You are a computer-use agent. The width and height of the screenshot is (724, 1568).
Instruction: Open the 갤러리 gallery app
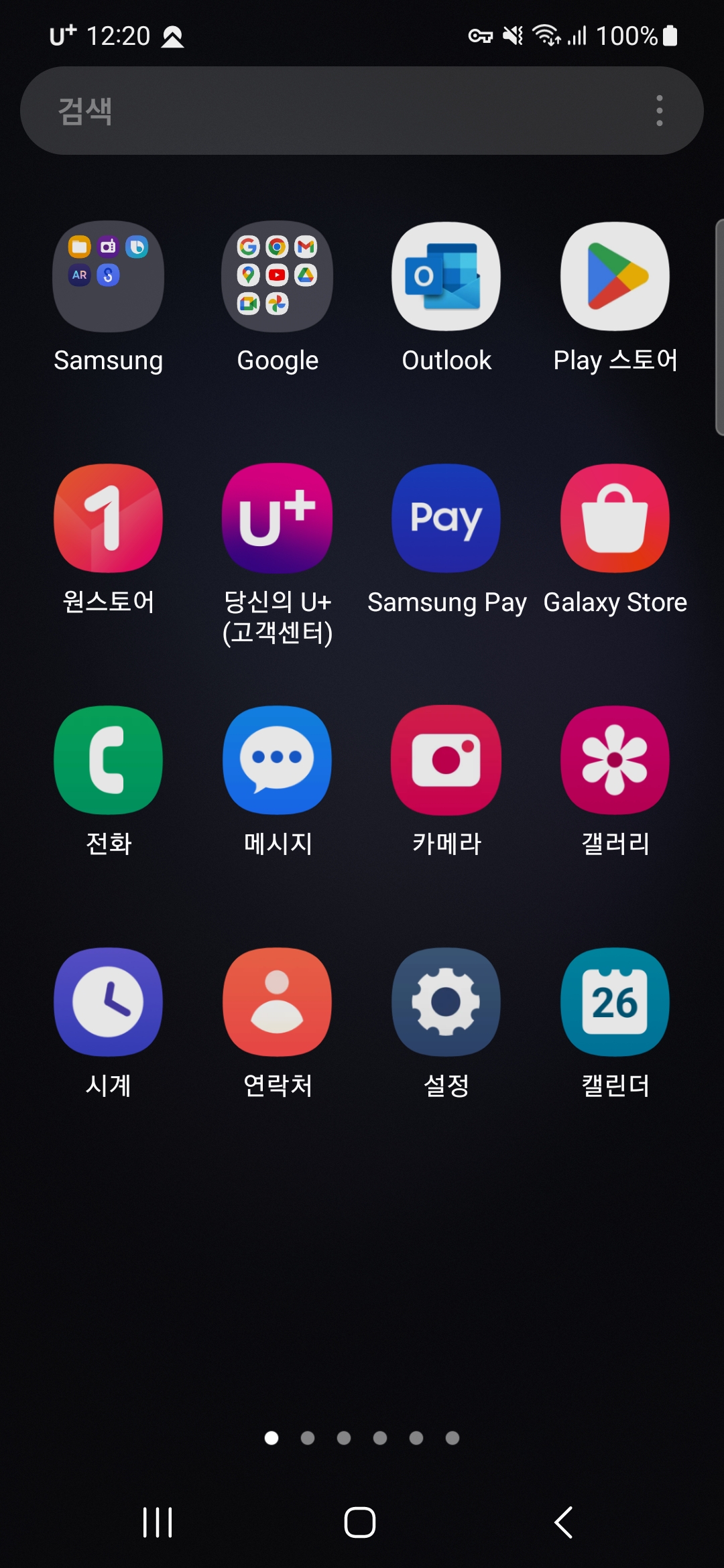(615, 760)
